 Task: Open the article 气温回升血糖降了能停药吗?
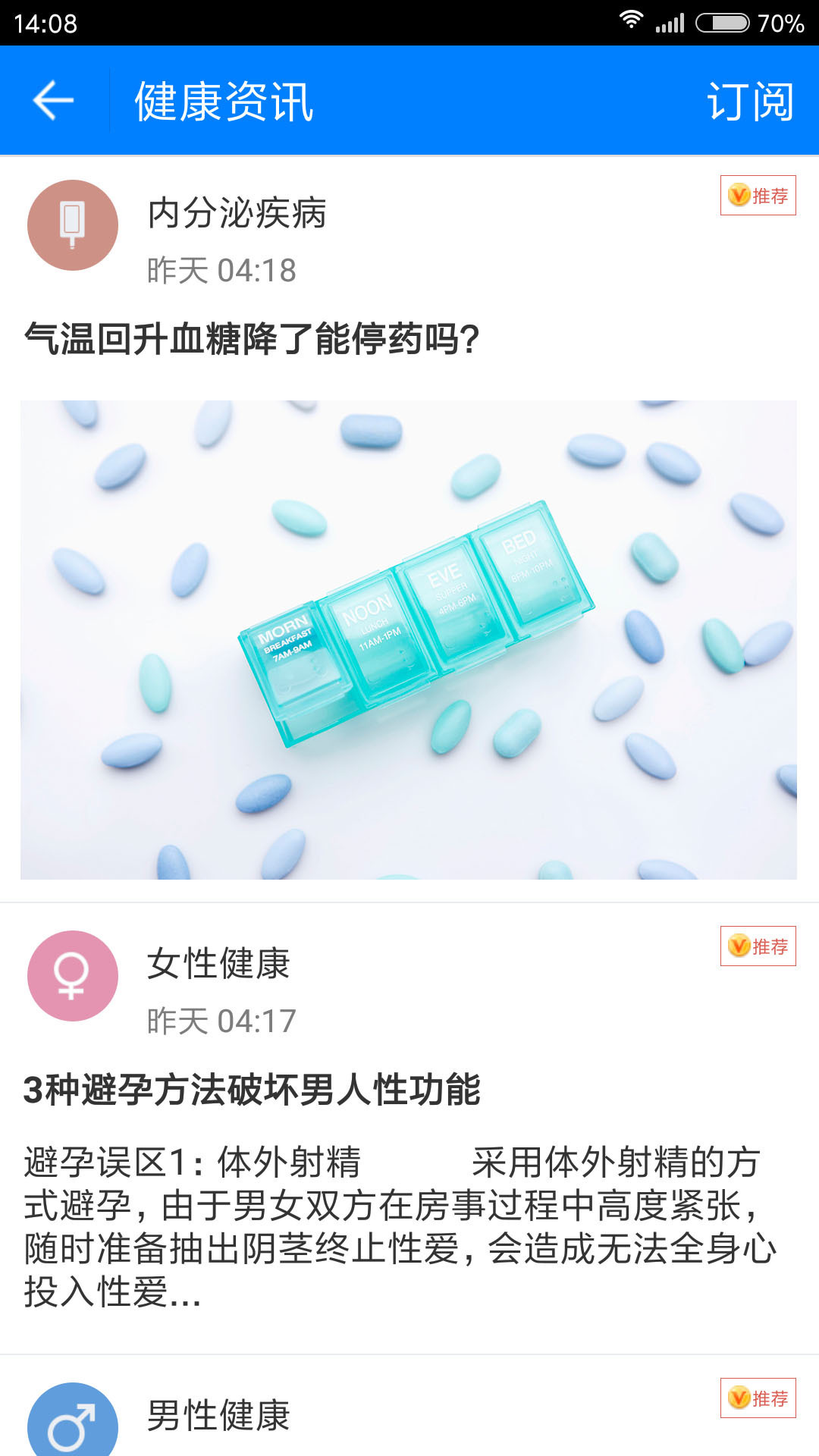click(252, 339)
